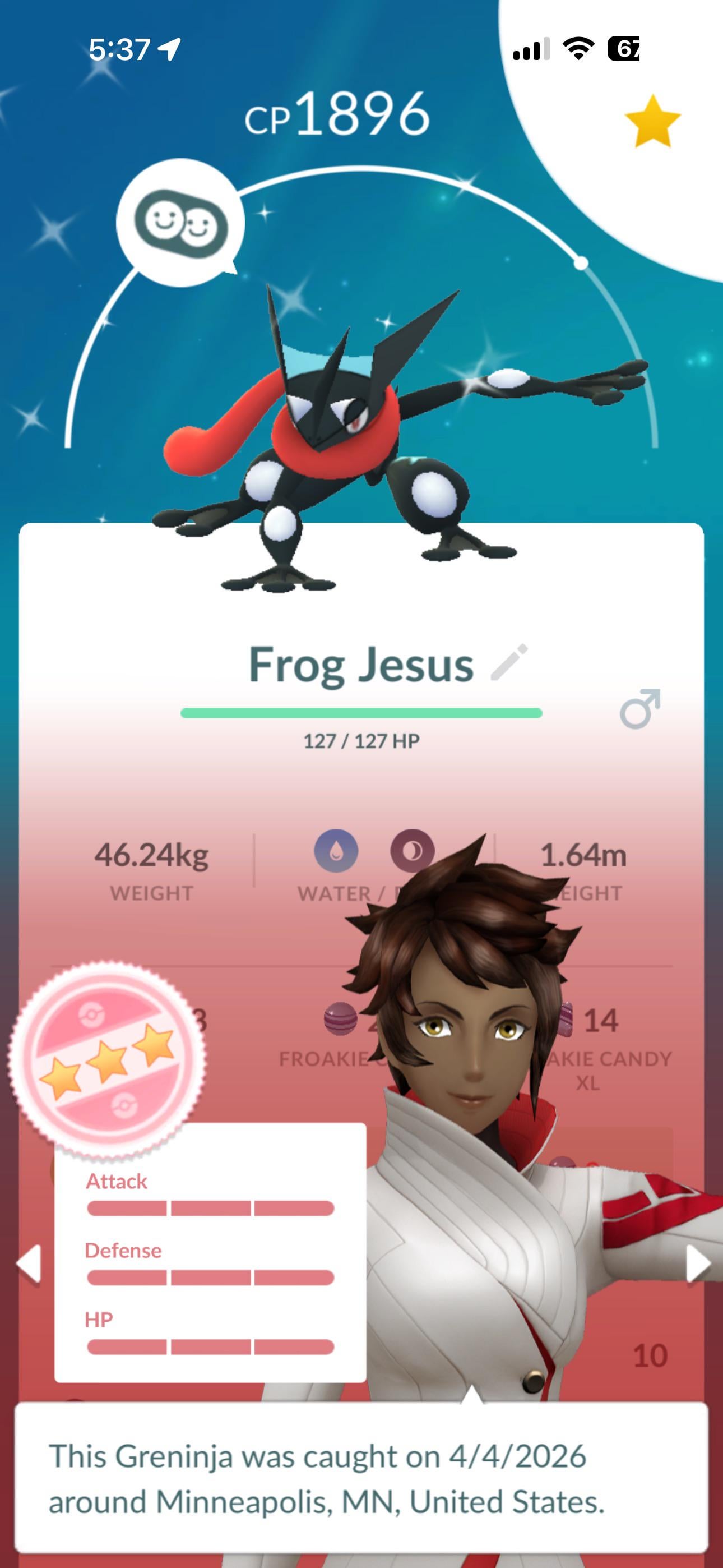The height and width of the screenshot is (1568, 723).
Task: Edit the nickname Frog Jesus
Action: (509, 662)
